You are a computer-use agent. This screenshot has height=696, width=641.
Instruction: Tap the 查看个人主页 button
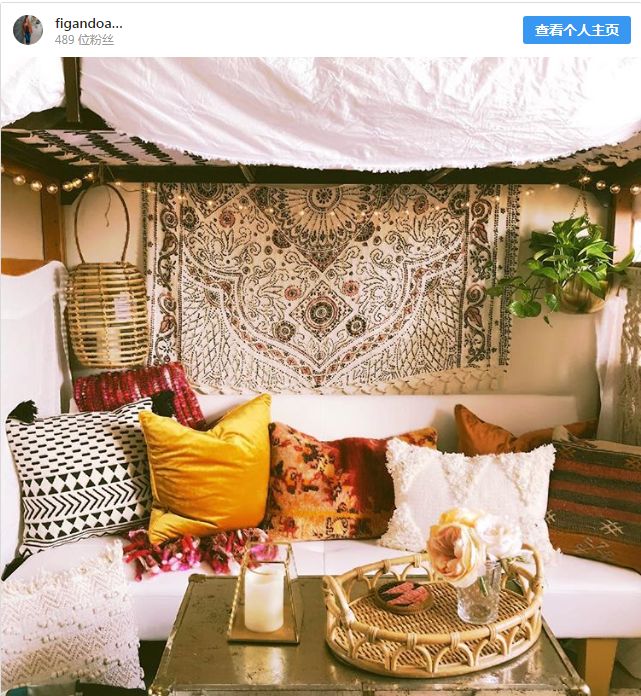[x=576, y=30]
